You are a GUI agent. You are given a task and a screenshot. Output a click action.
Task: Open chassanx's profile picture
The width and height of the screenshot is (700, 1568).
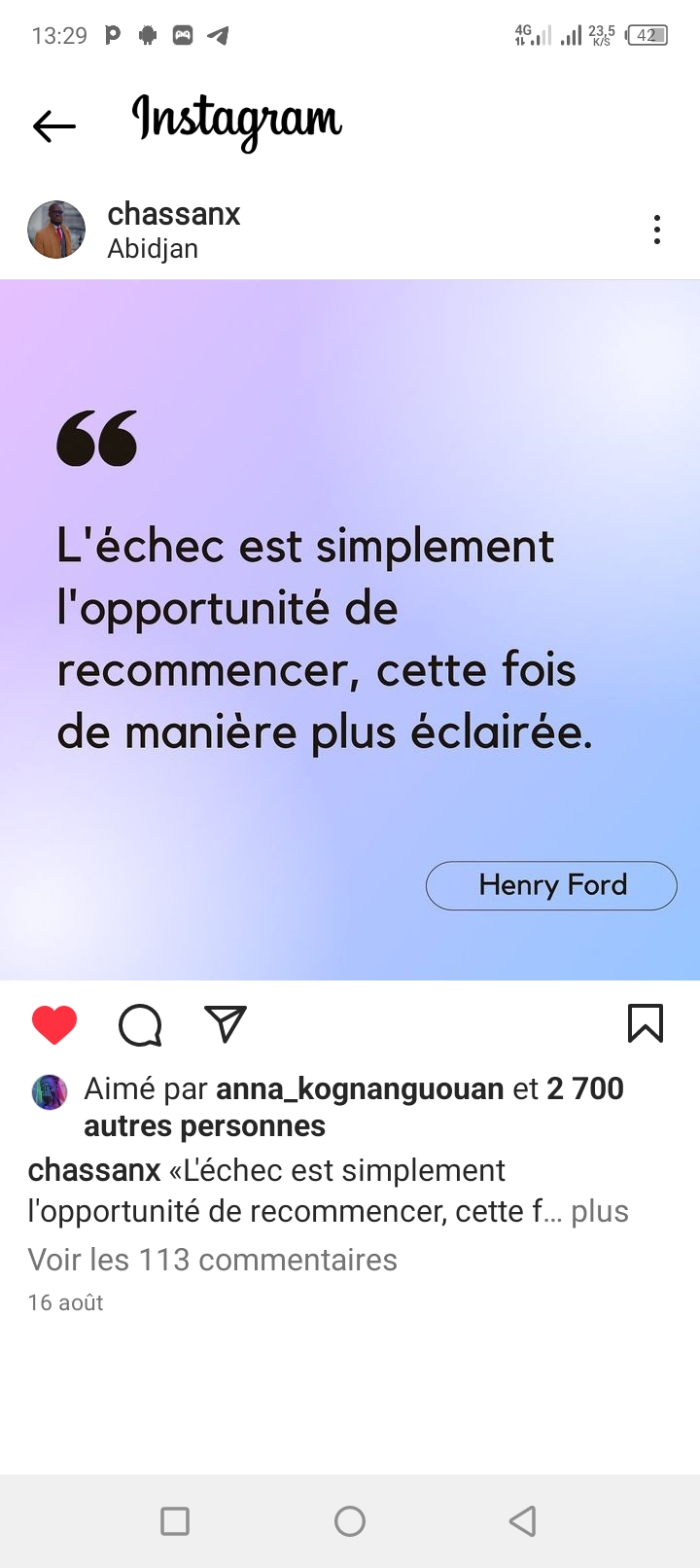pos(56,231)
